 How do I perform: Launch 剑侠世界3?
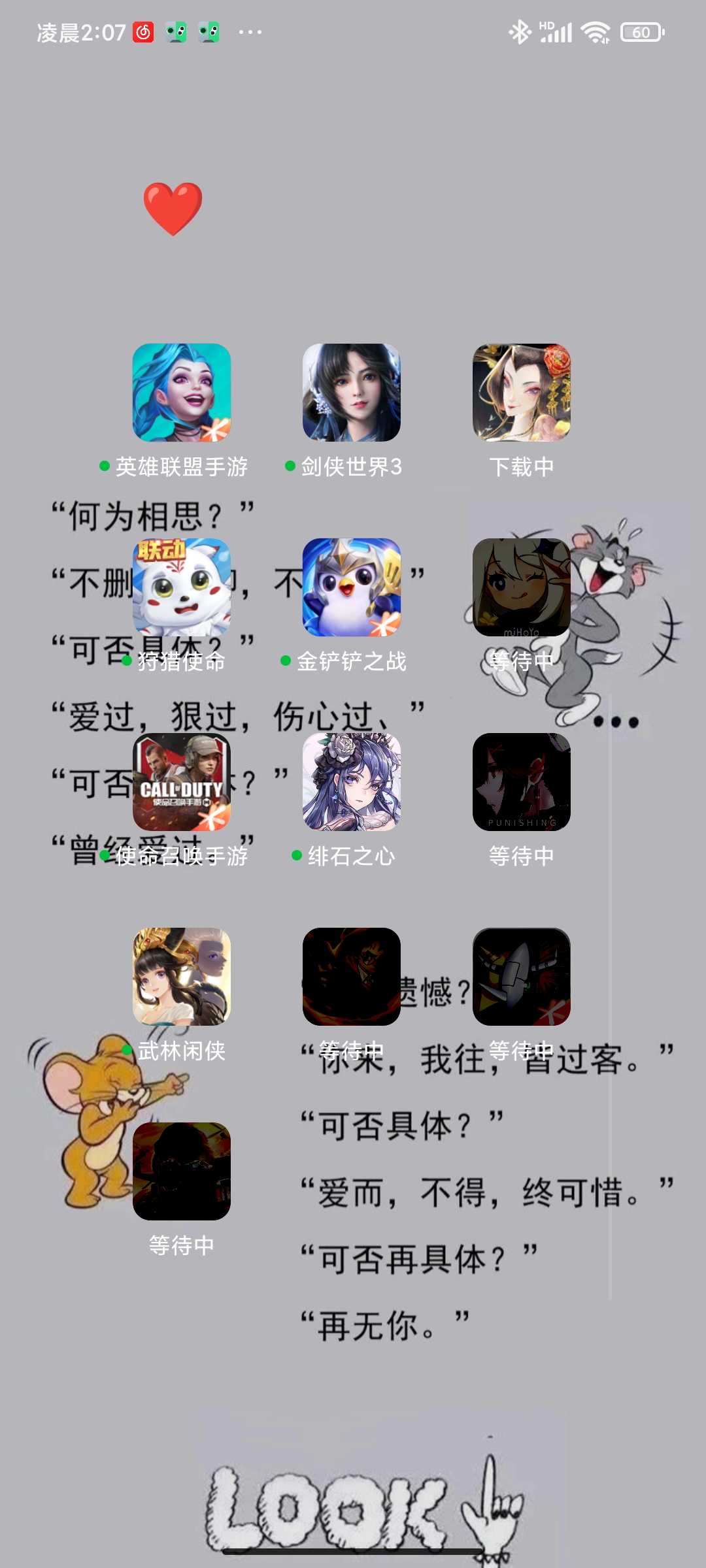pyautogui.click(x=352, y=393)
